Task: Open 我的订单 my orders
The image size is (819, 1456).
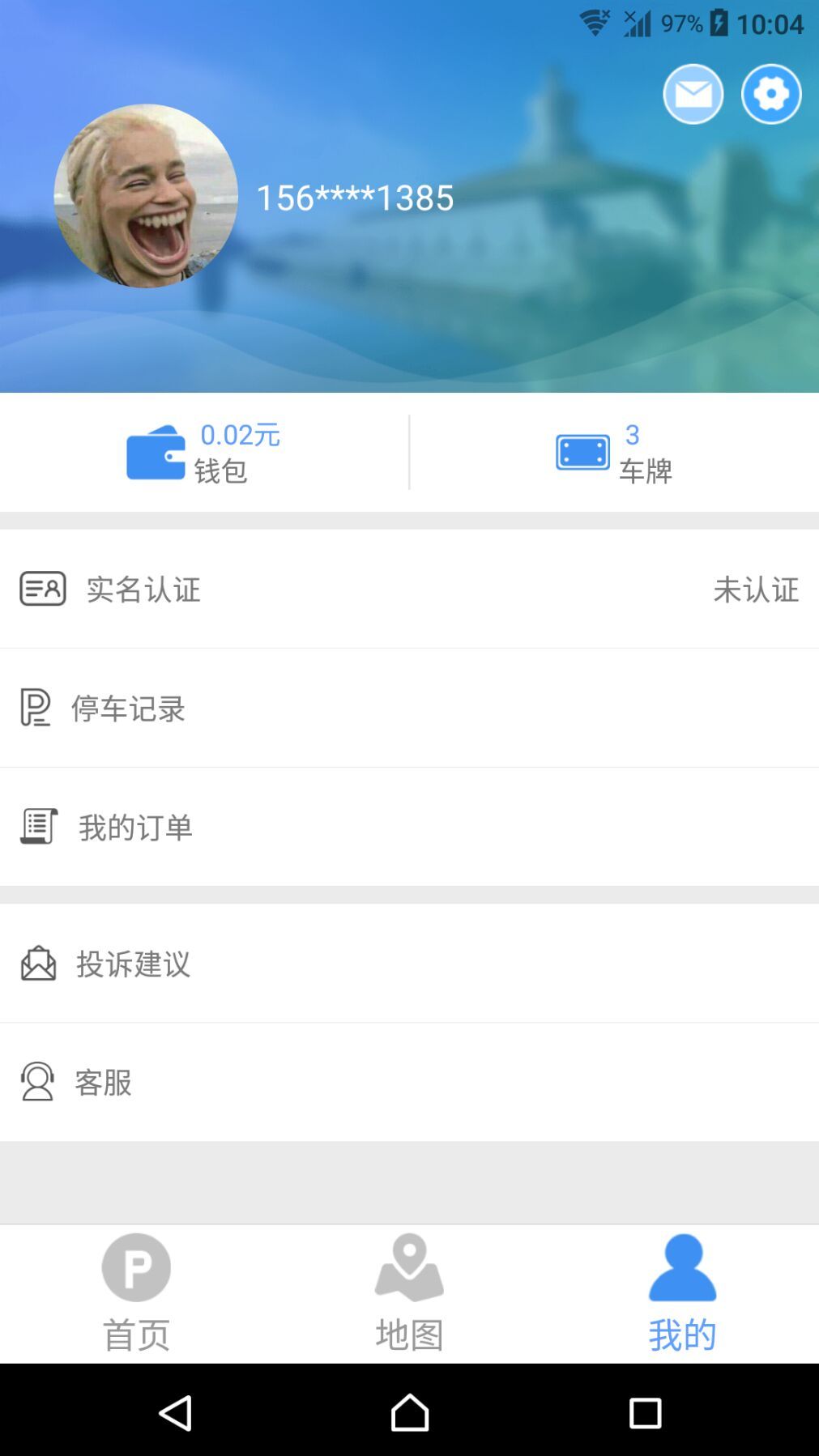Action: point(409,827)
